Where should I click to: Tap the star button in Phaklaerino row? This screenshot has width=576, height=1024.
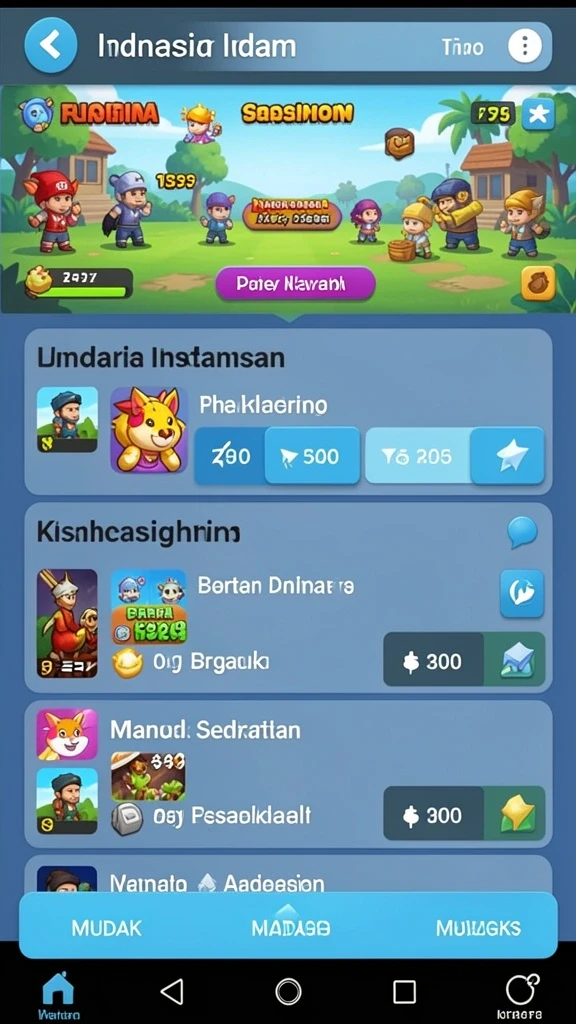pyautogui.click(x=507, y=456)
